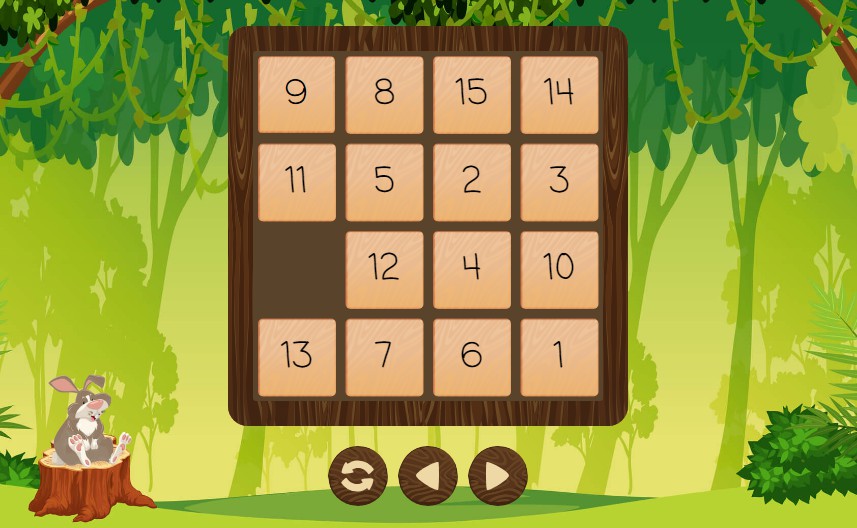Image resolution: width=857 pixels, height=528 pixels.
Task: Select tile number 14
Action: coord(559,94)
